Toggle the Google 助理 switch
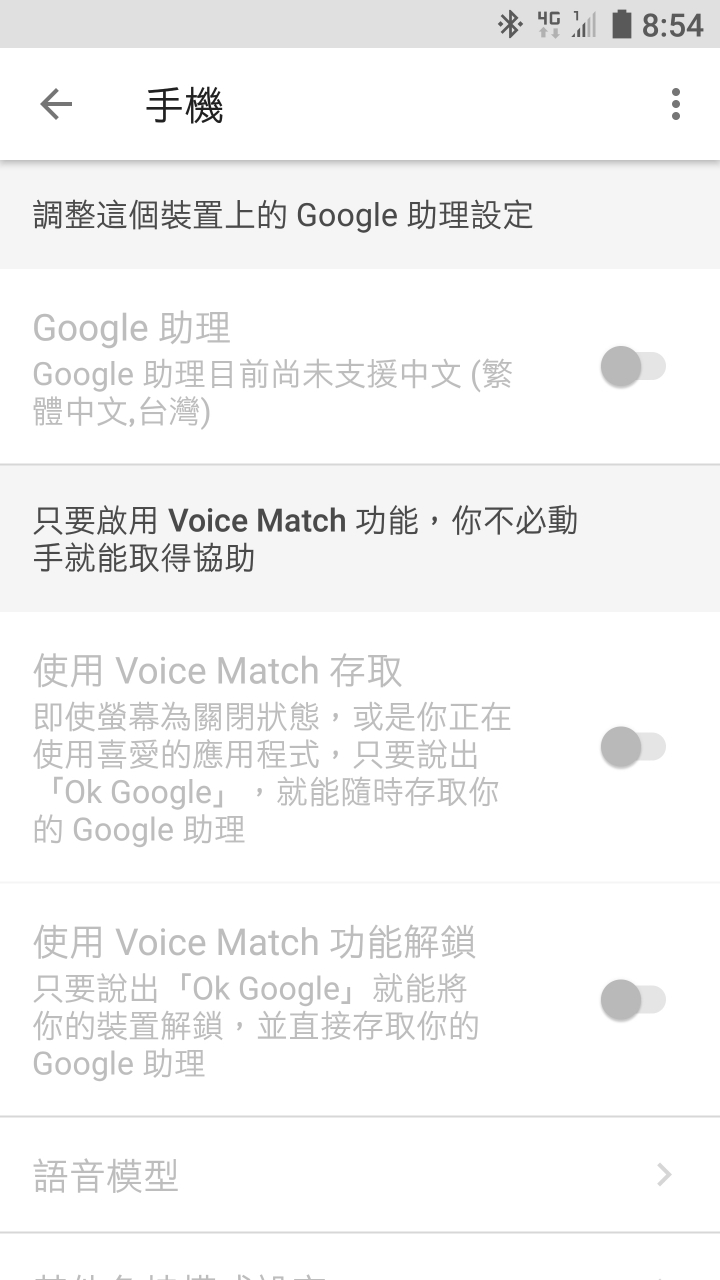The image size is (720, 1280). [633, 367]
